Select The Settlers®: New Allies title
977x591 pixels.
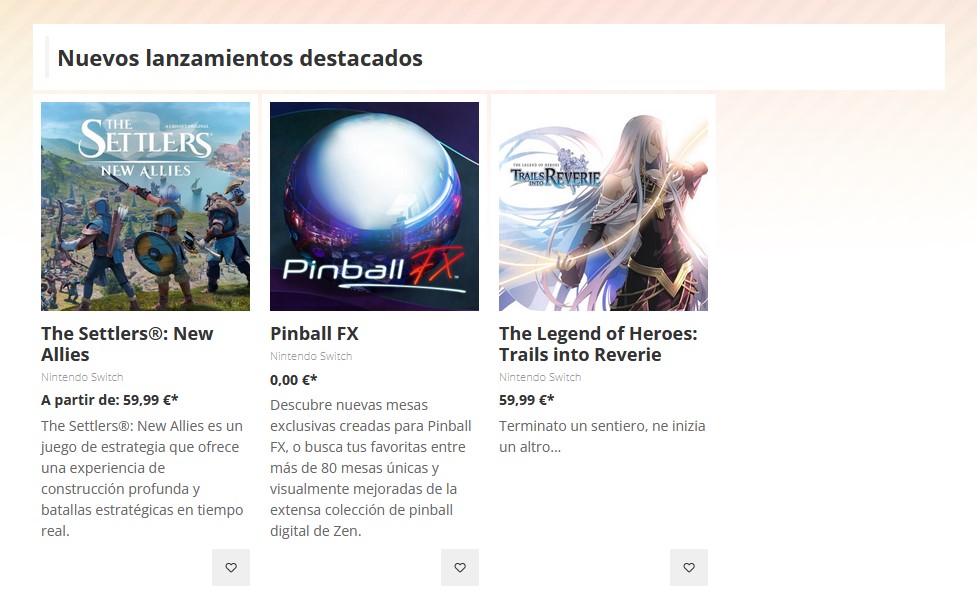[127, 343]
